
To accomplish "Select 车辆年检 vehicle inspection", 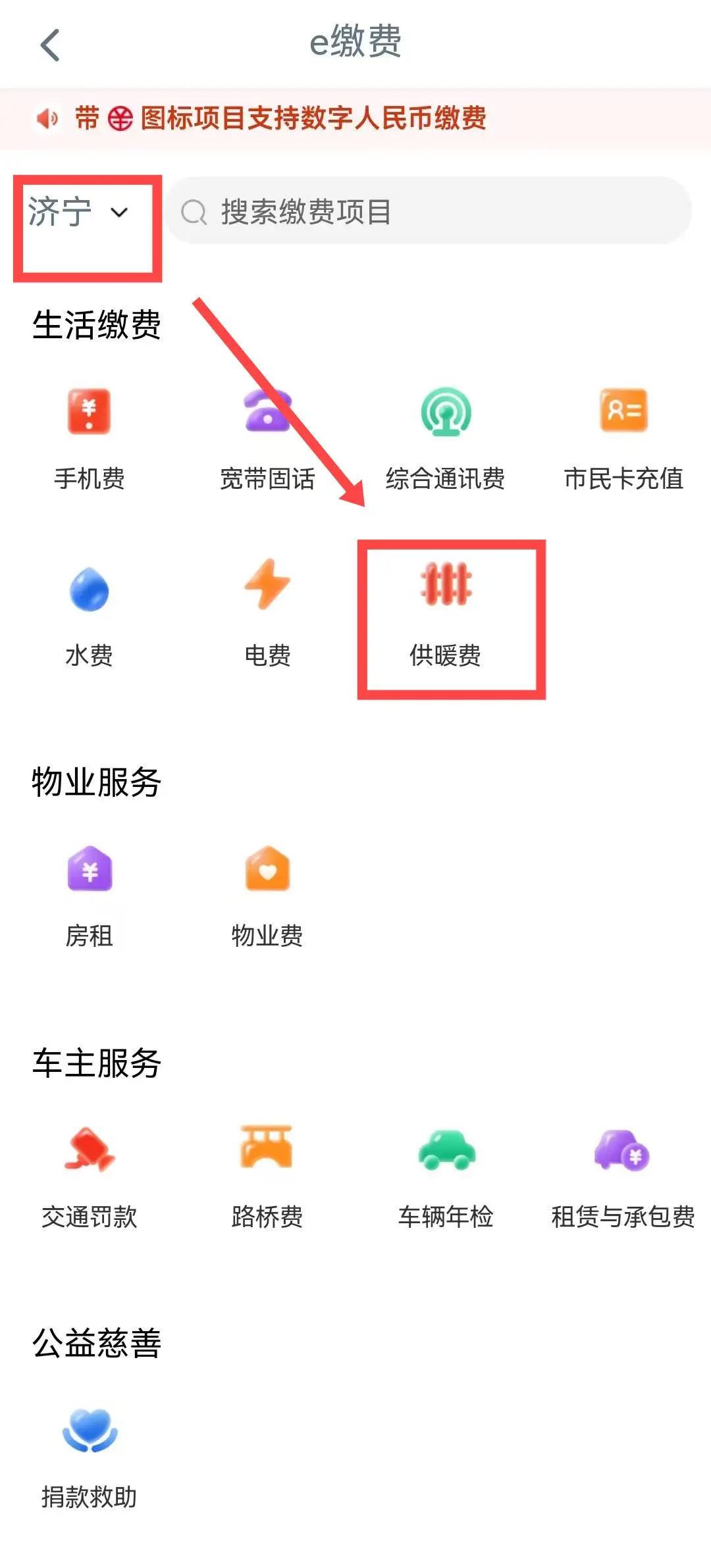I will (x=446, y=1176).
